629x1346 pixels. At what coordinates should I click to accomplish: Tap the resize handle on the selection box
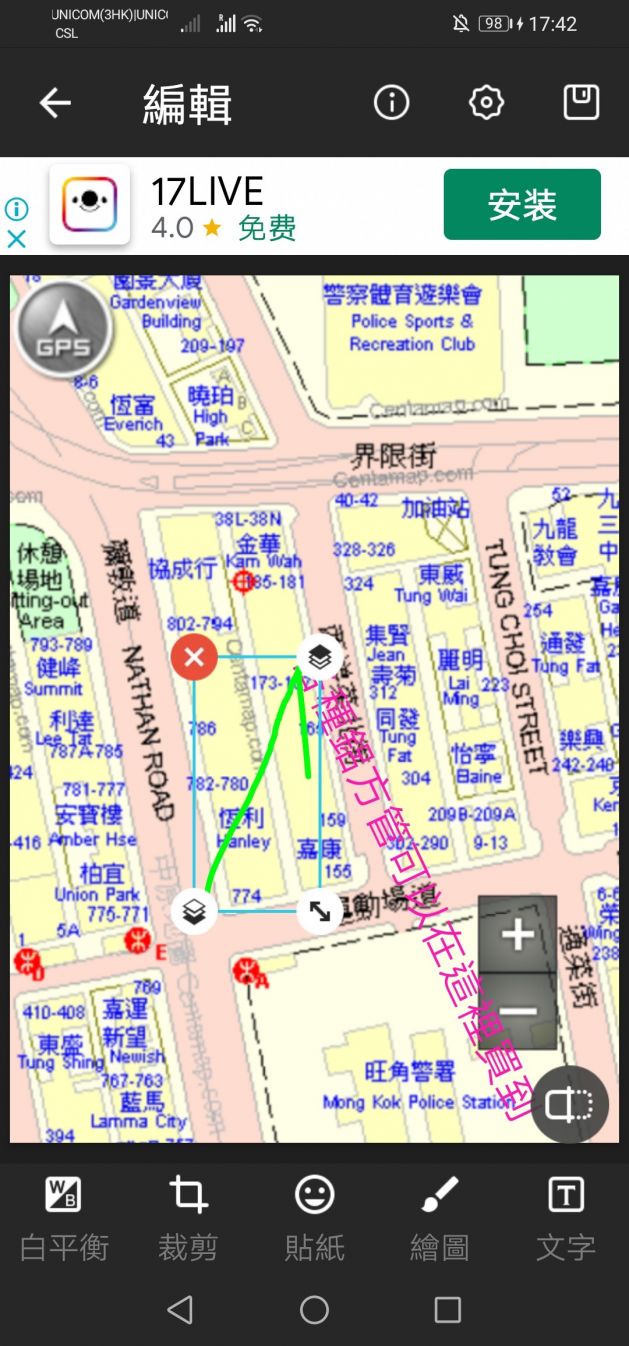[x=319, y=911]
